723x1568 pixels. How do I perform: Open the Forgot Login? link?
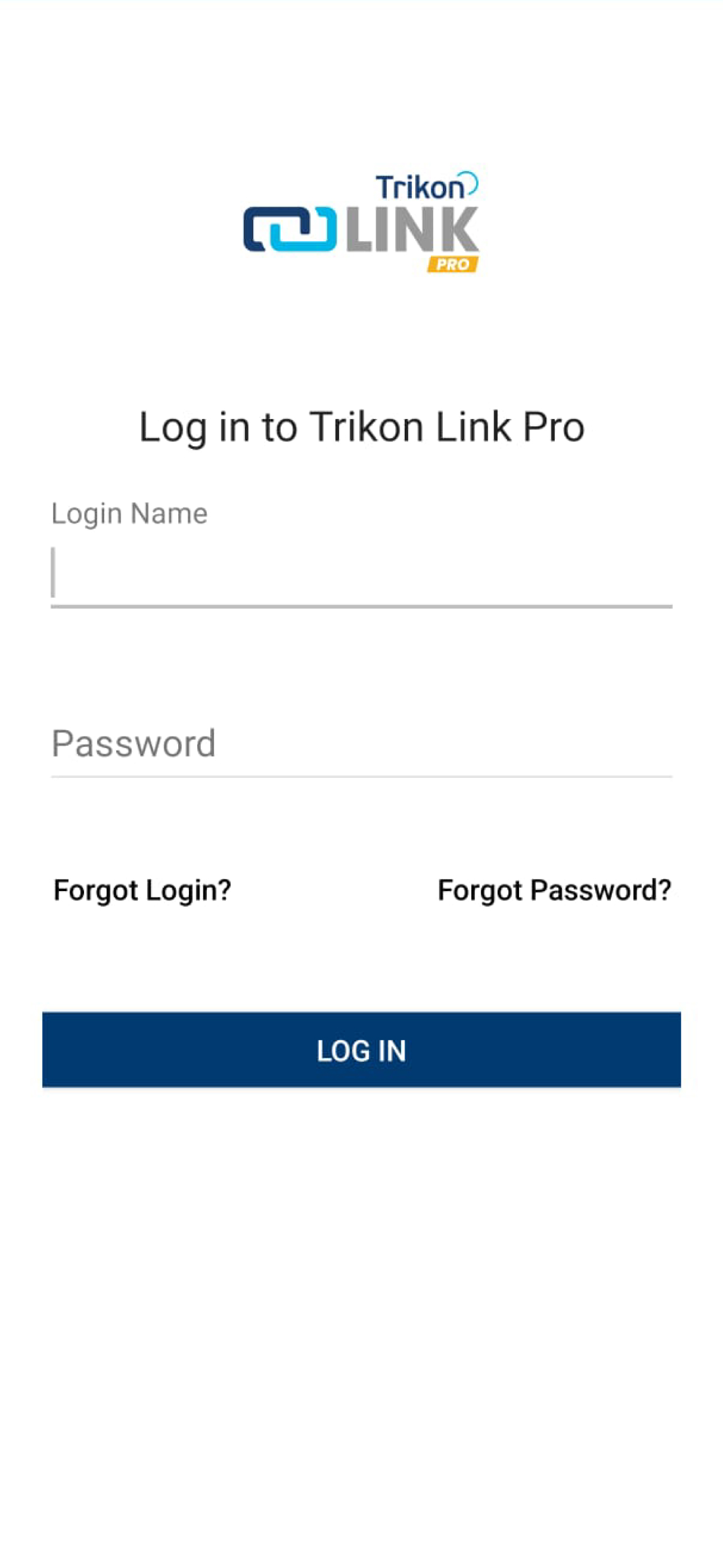pyautogui.click(x=142, y=890)
